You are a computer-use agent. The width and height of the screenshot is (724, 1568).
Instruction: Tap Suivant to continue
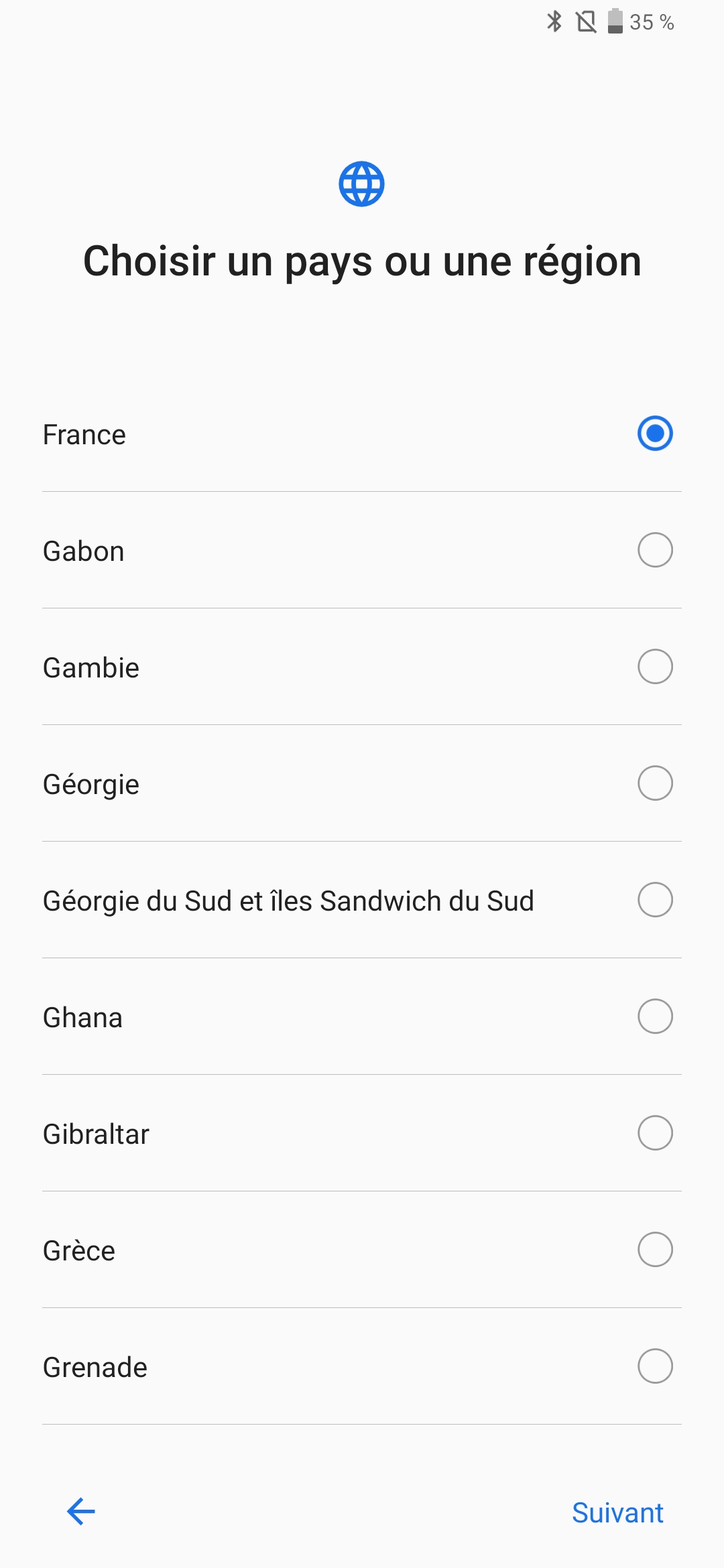(x=617, y=1512)
